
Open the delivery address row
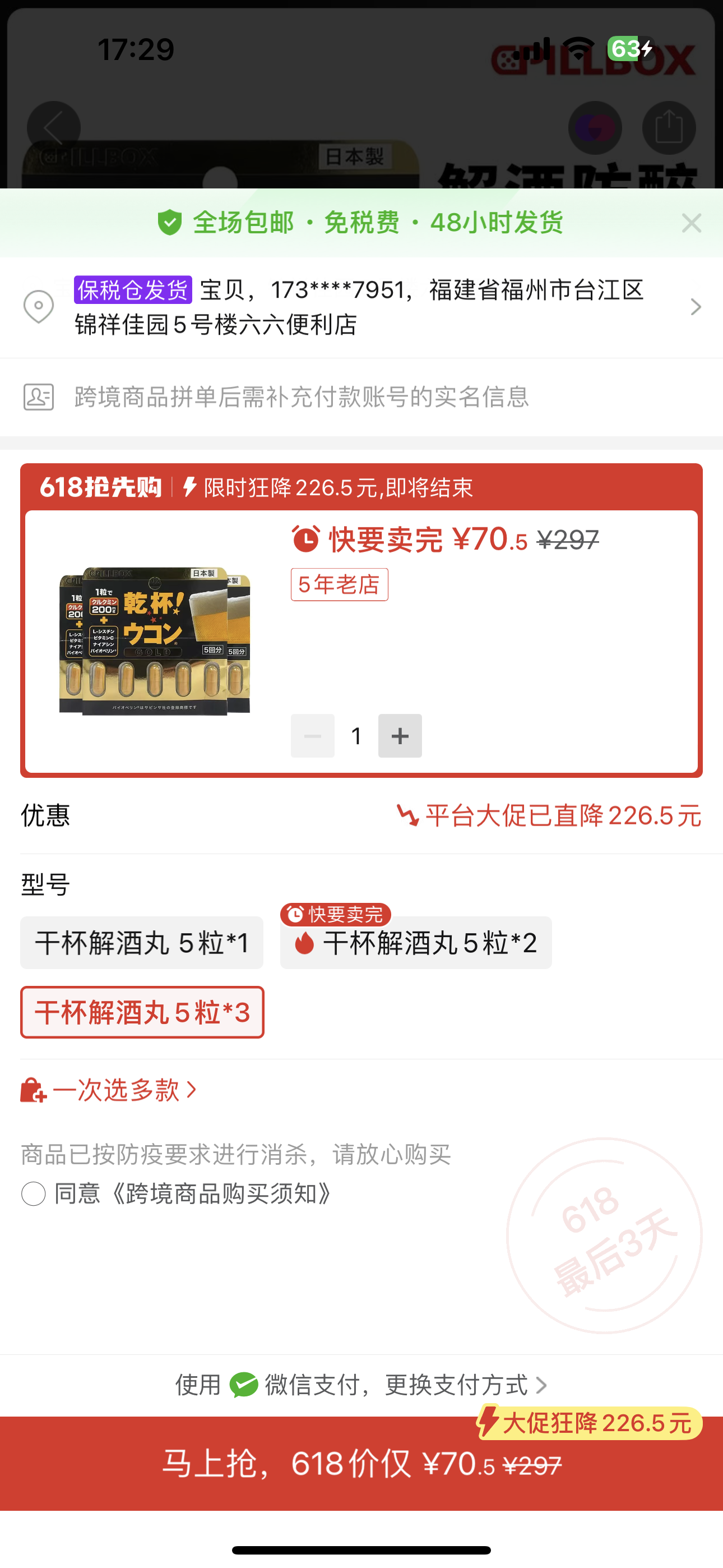click(x=361, y=307)
